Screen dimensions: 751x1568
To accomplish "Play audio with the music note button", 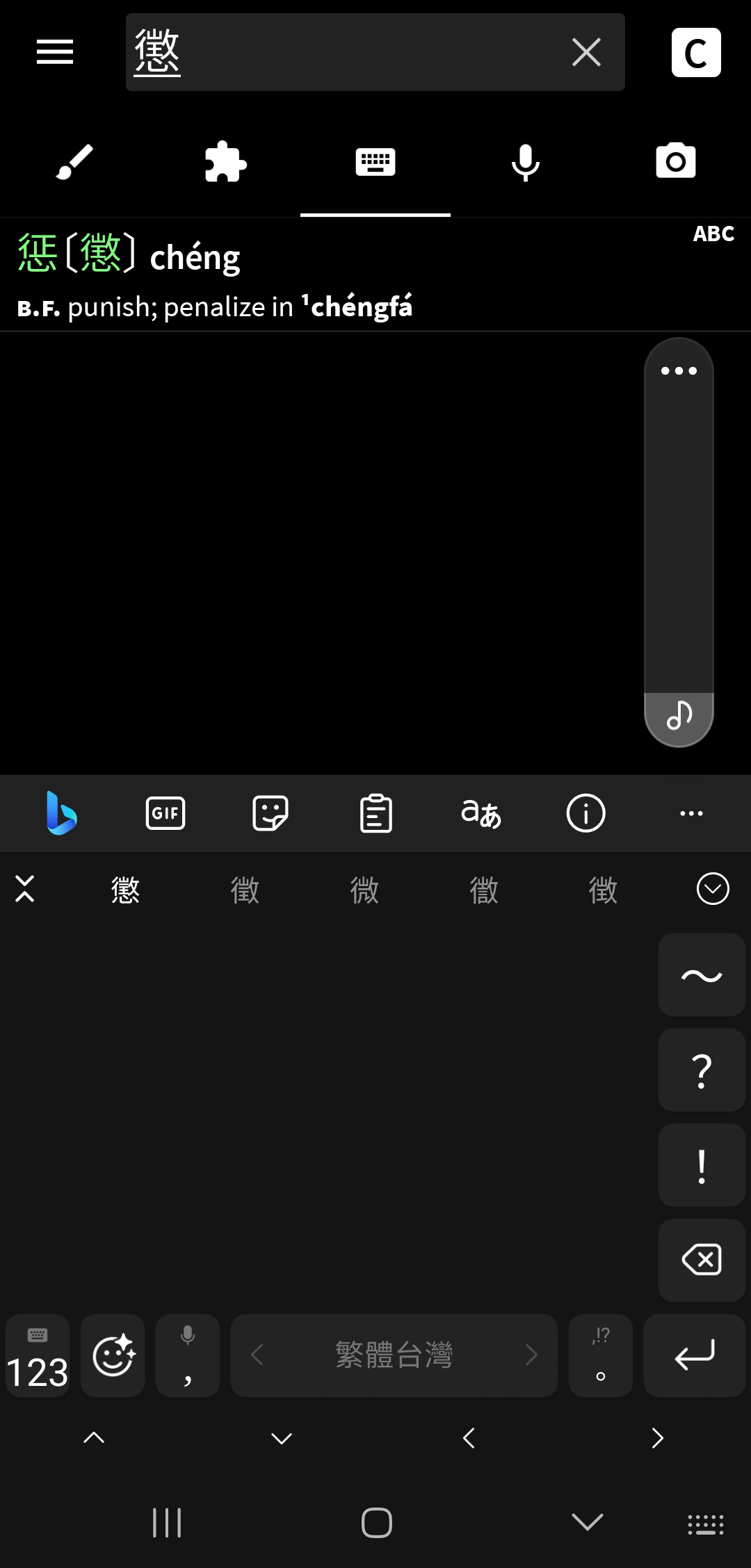I will click(x=679, y=716).
